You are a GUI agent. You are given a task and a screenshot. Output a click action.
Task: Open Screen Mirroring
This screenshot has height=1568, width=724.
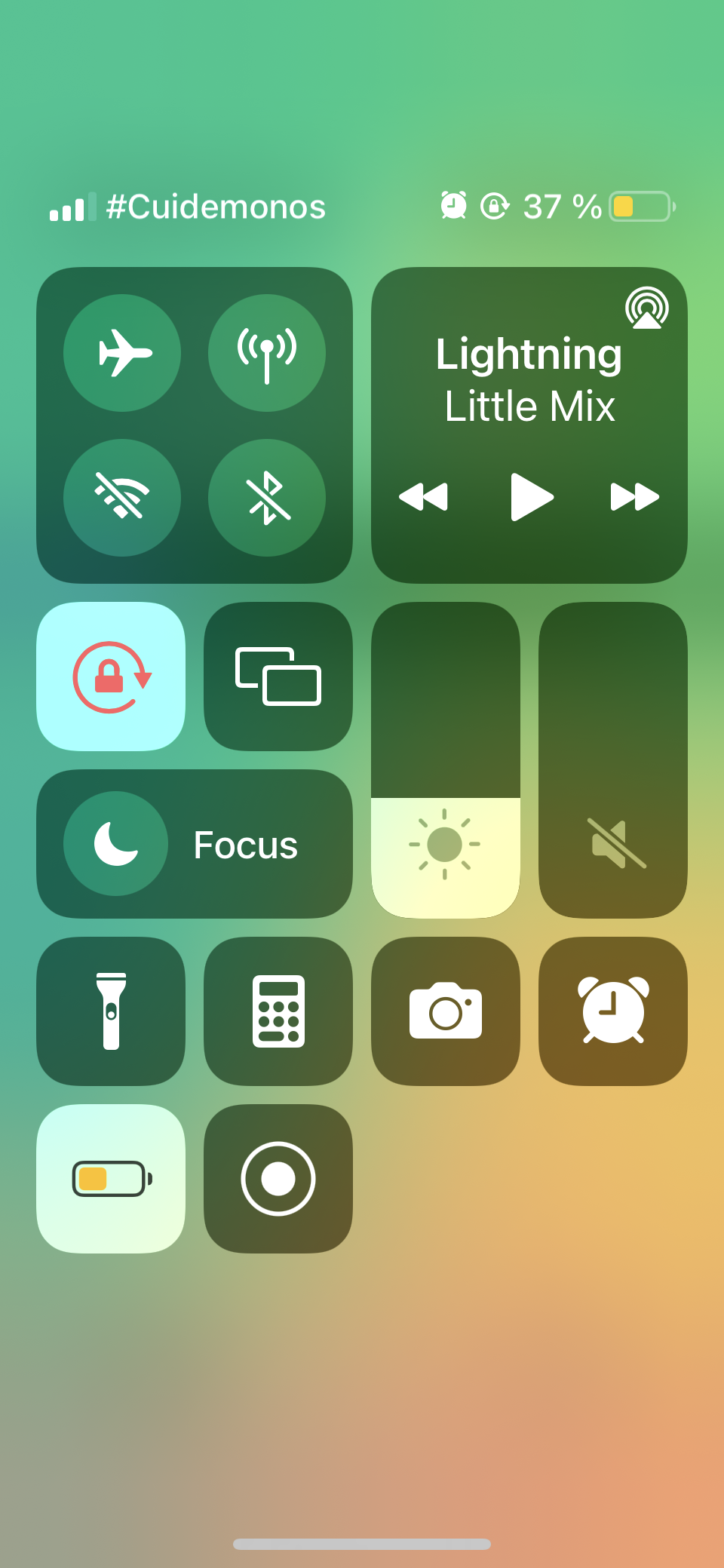pos(278,677)
